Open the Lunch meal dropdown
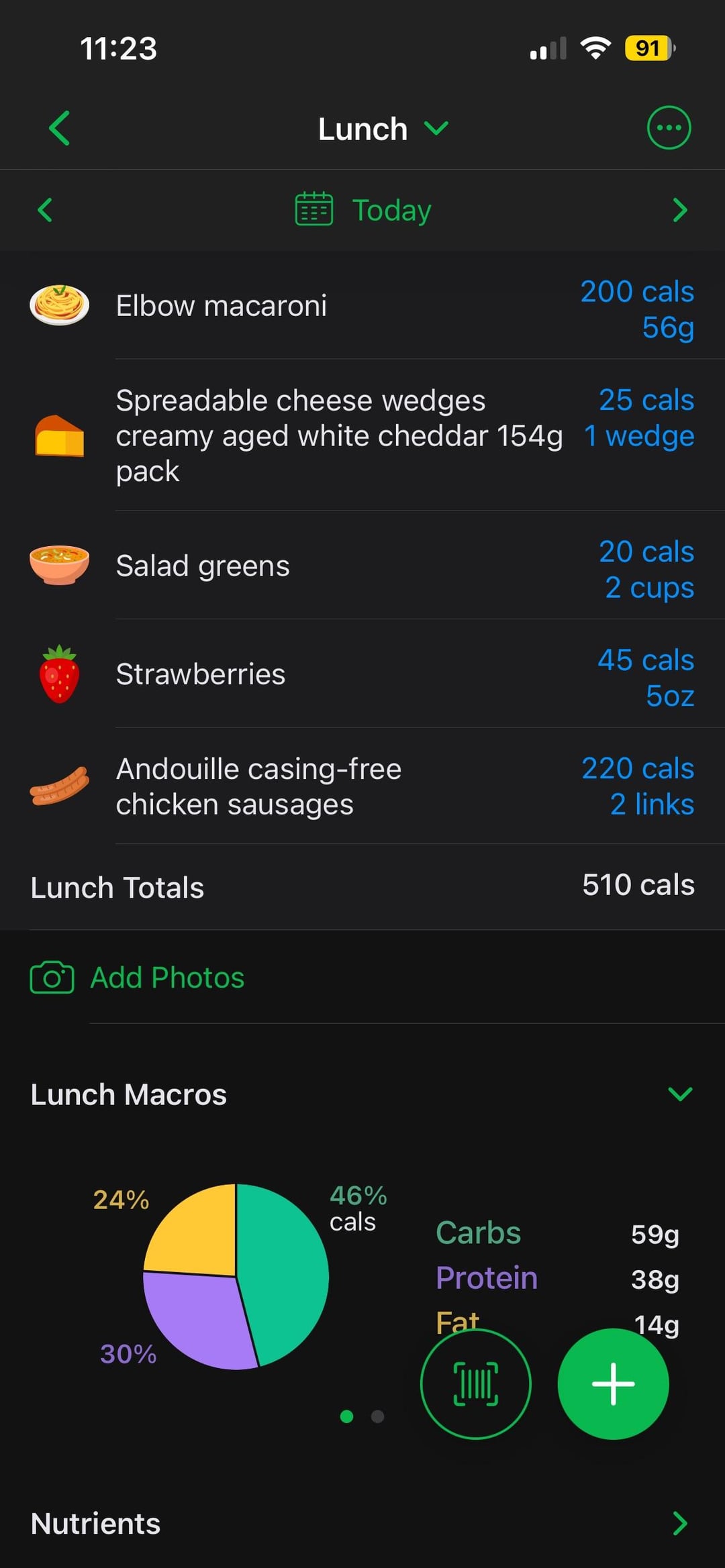The width and height of the screenshot is (725, 1568). 381,128
